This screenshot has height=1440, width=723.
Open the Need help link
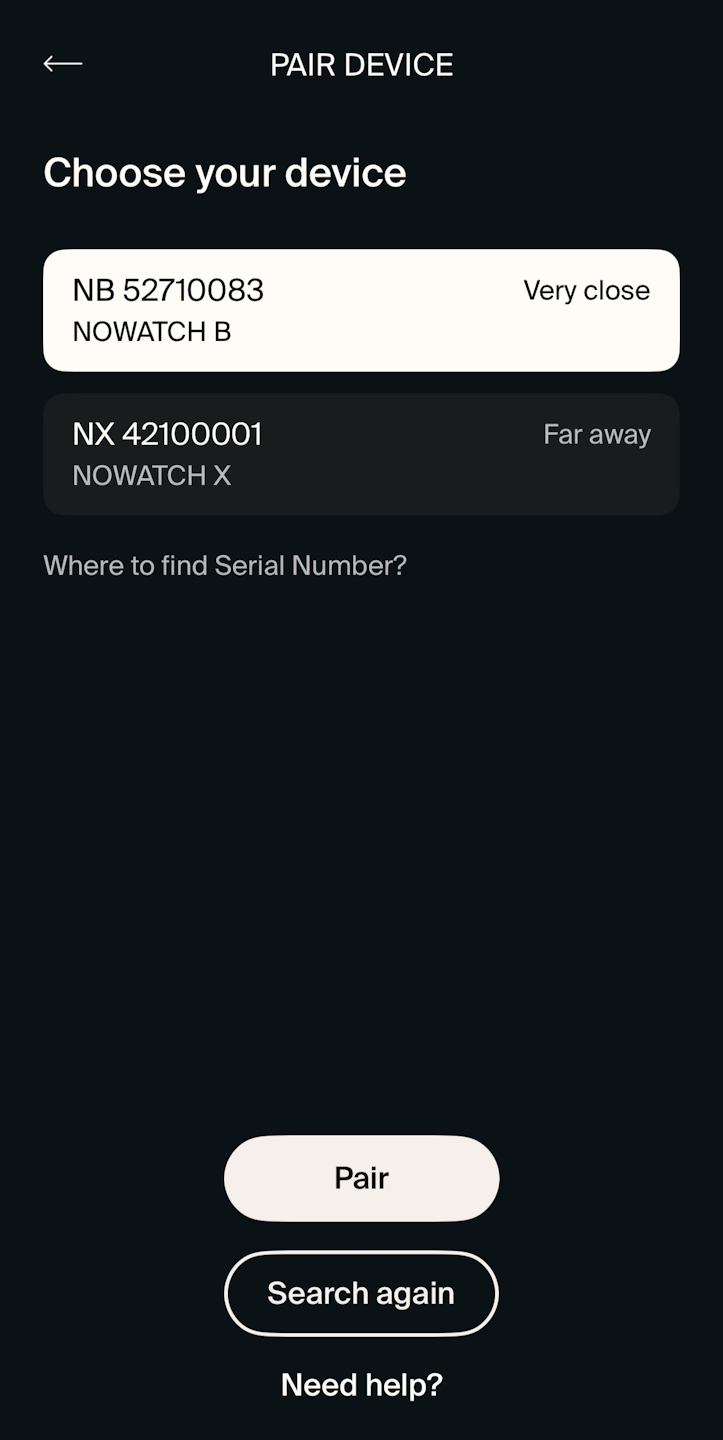(x=361, y=1385)
